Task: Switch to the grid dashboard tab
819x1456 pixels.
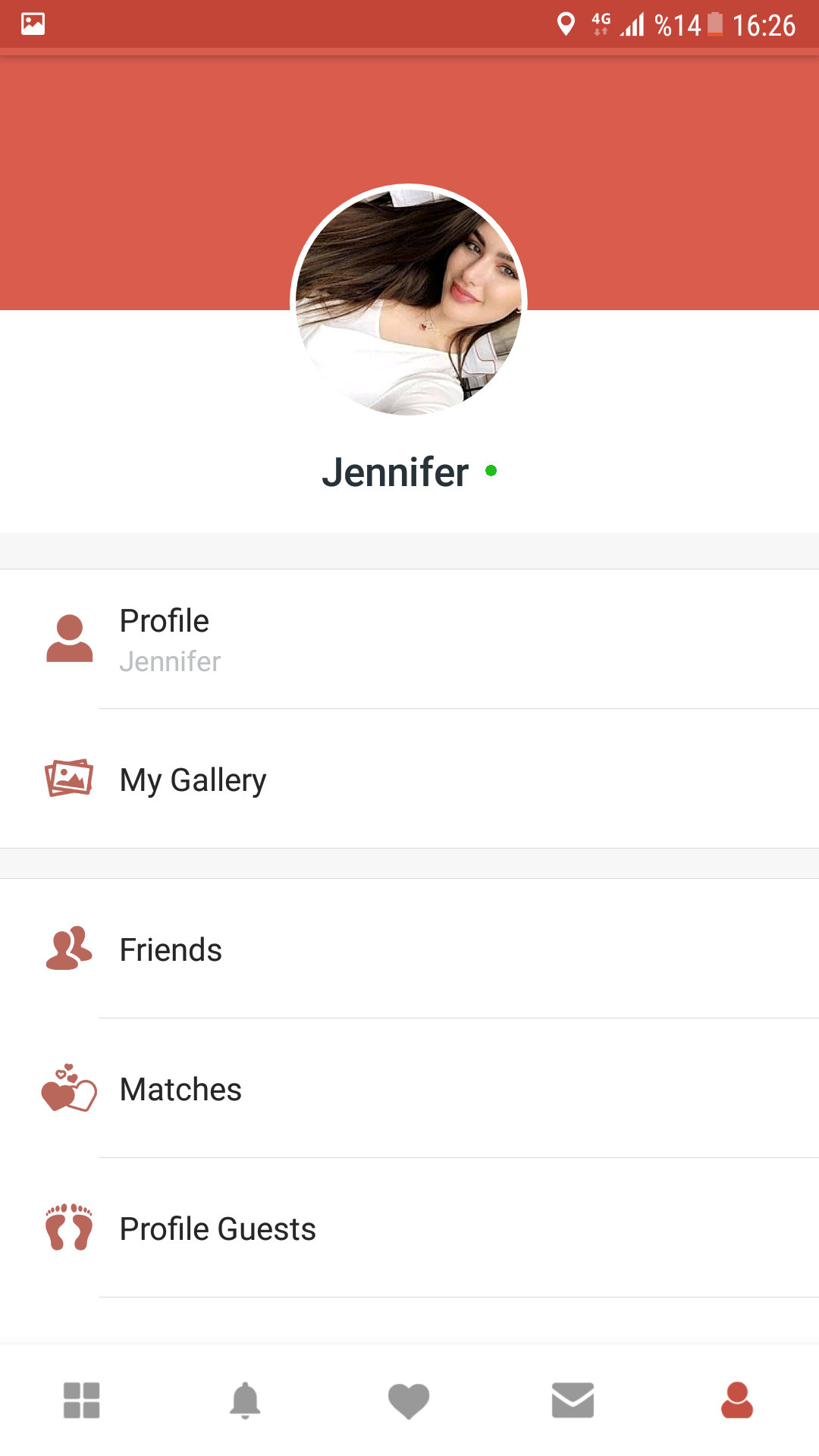Action: tap(82, 1400)
